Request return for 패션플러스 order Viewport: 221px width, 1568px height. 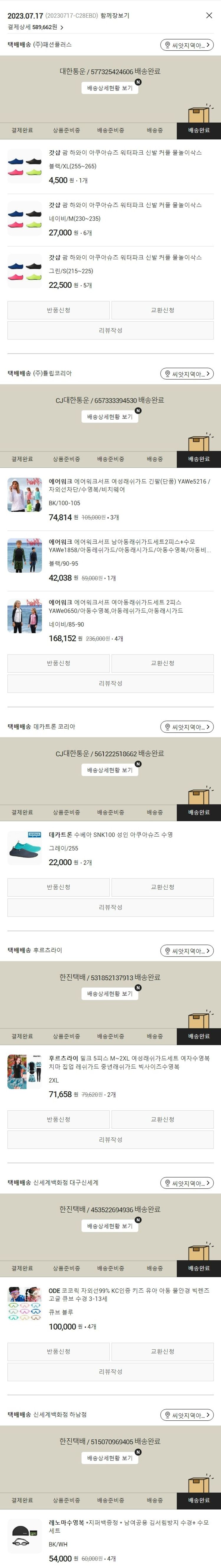tap(58, 310)
